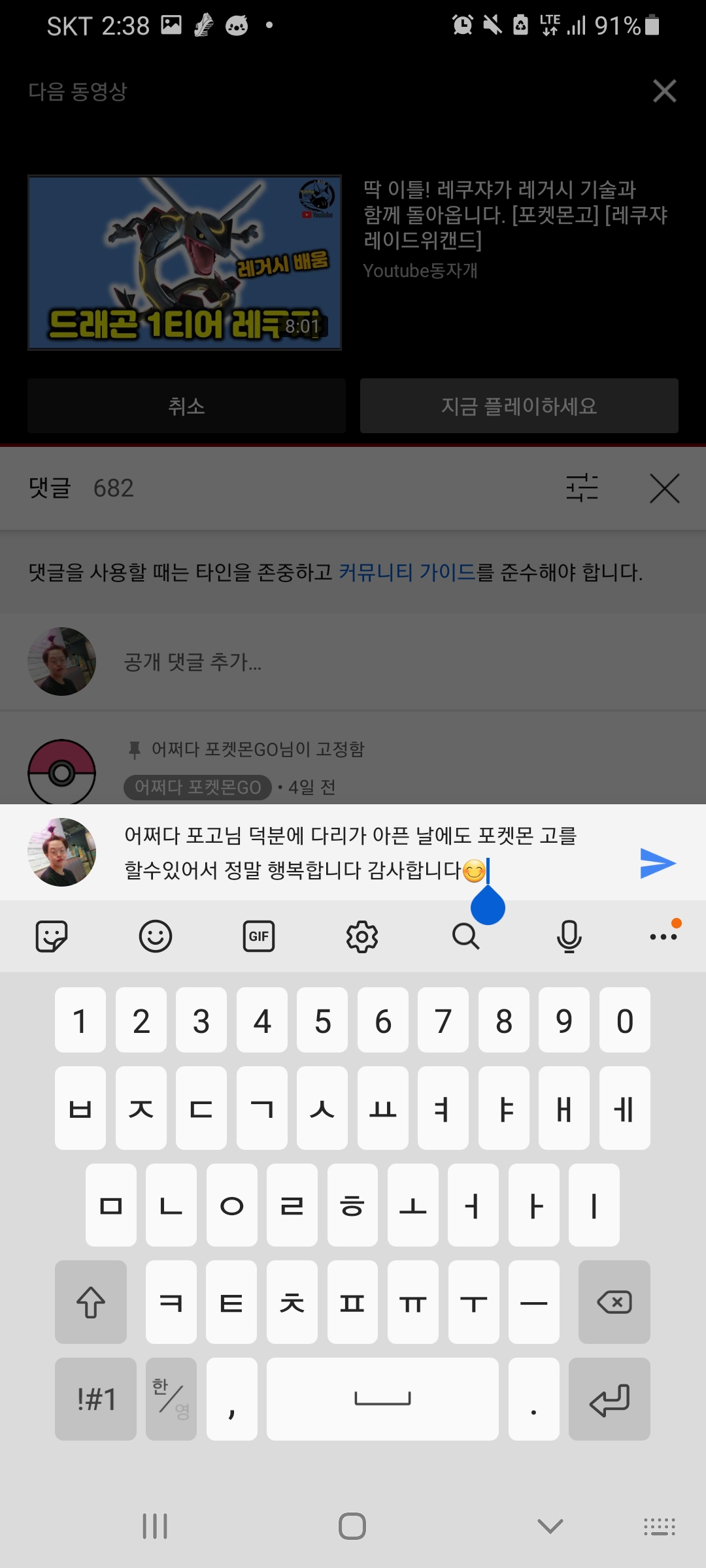The width and height of the screenshot is (706, 1568).
Task: Open the keyboard emoji picker
Action: coord(156,936)
